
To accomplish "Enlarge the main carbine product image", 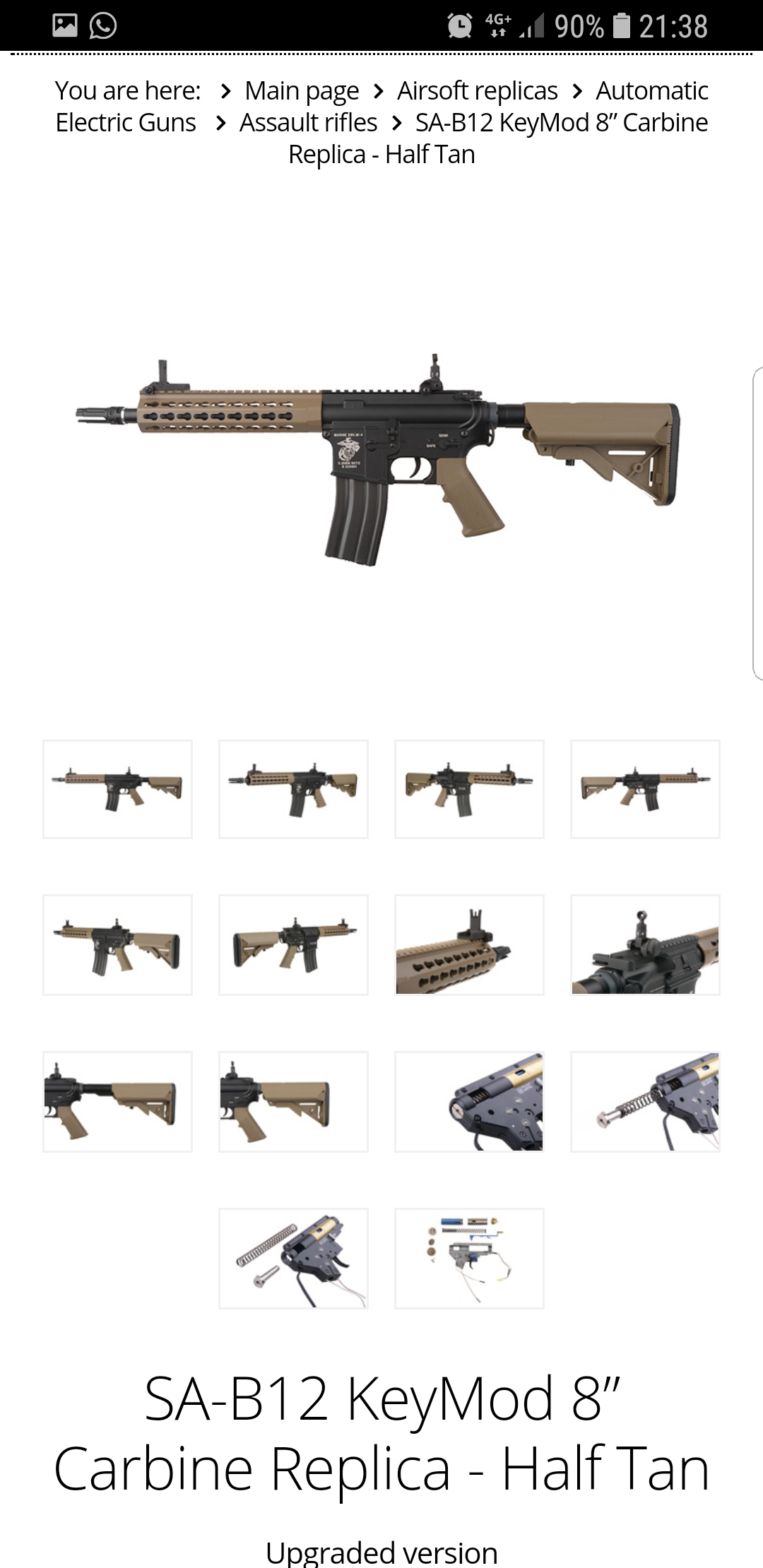I will (379, 460).
